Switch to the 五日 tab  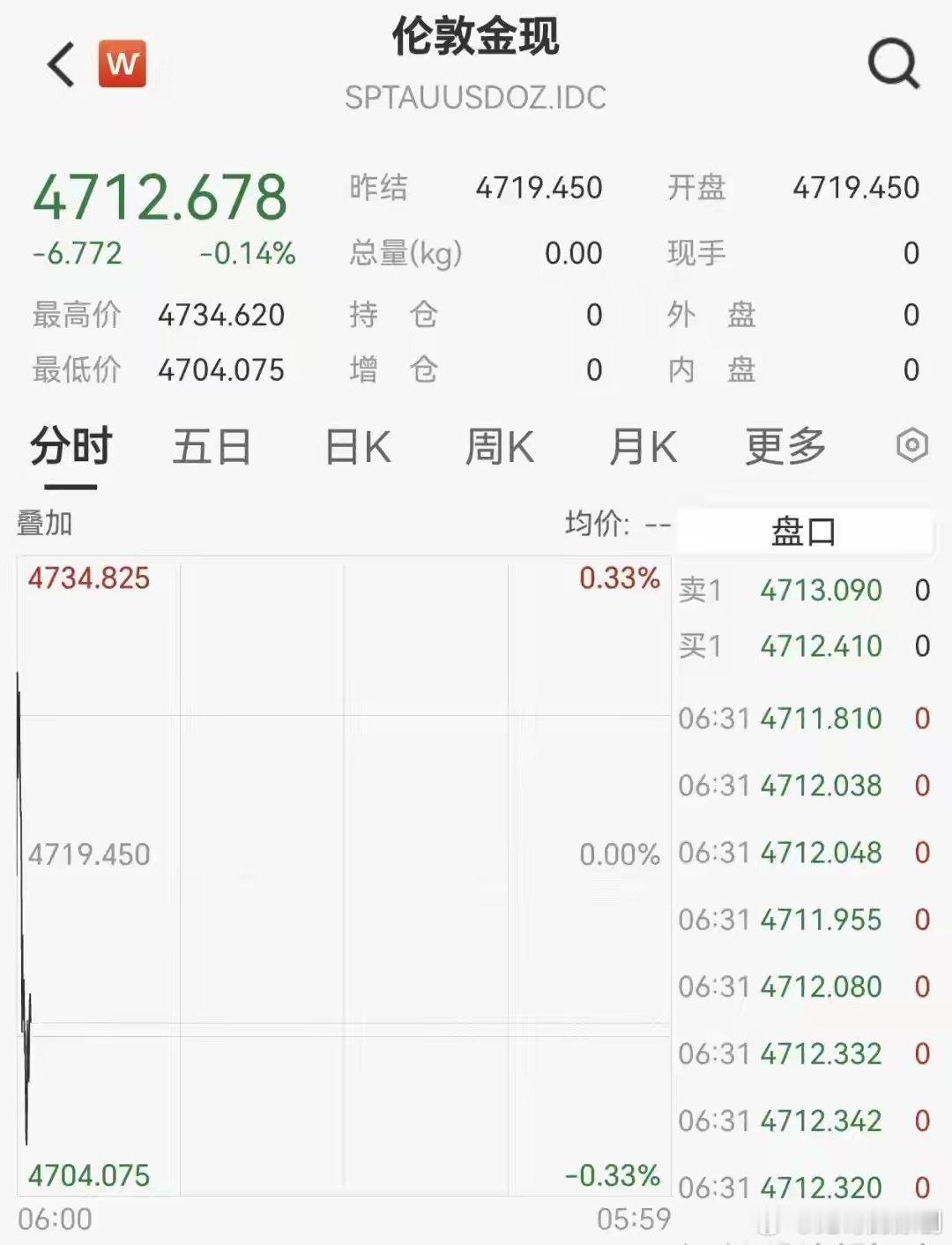click(212, 446)
